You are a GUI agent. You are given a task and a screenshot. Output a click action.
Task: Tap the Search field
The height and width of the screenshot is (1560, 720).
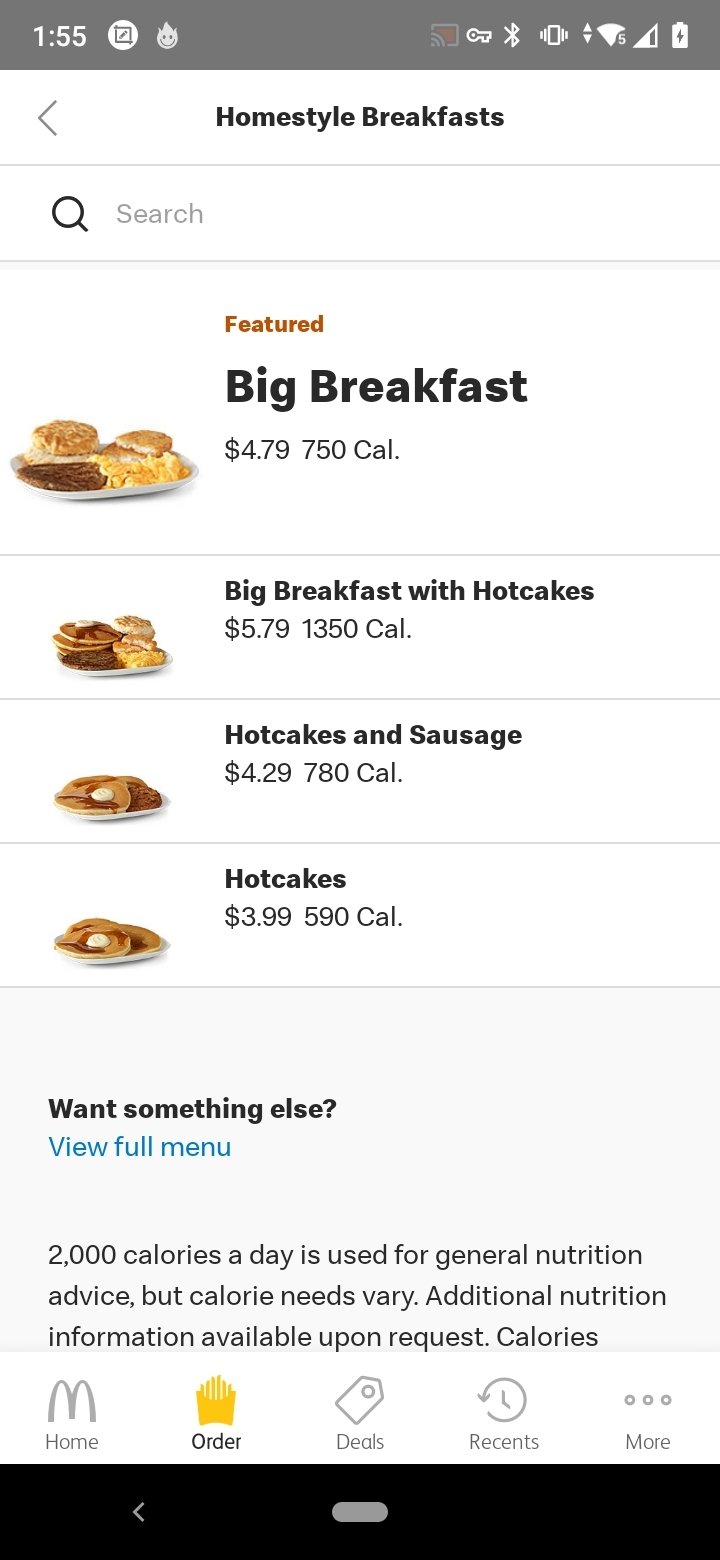[x=360, y=213]
